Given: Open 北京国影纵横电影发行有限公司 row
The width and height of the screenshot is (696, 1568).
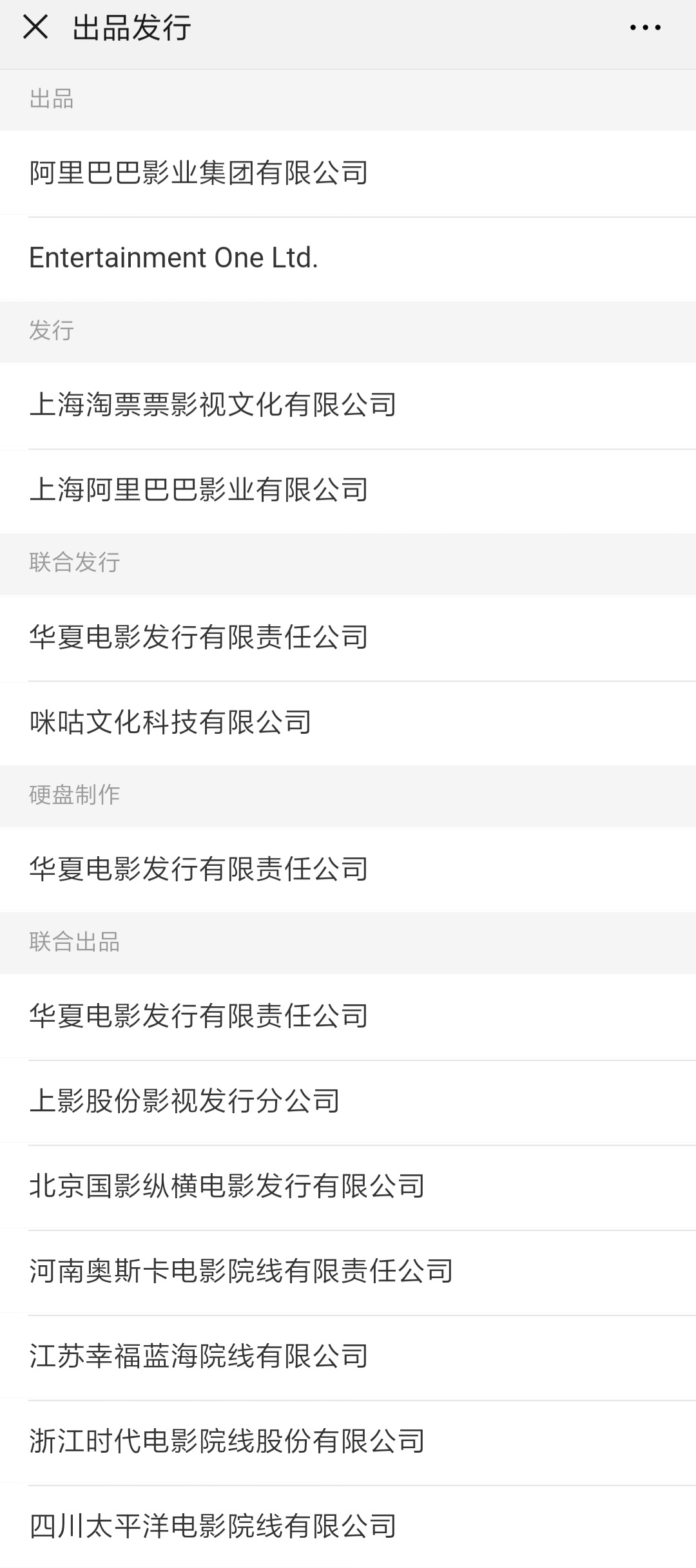Looking at the screenshot, I should coord(227,1185).
